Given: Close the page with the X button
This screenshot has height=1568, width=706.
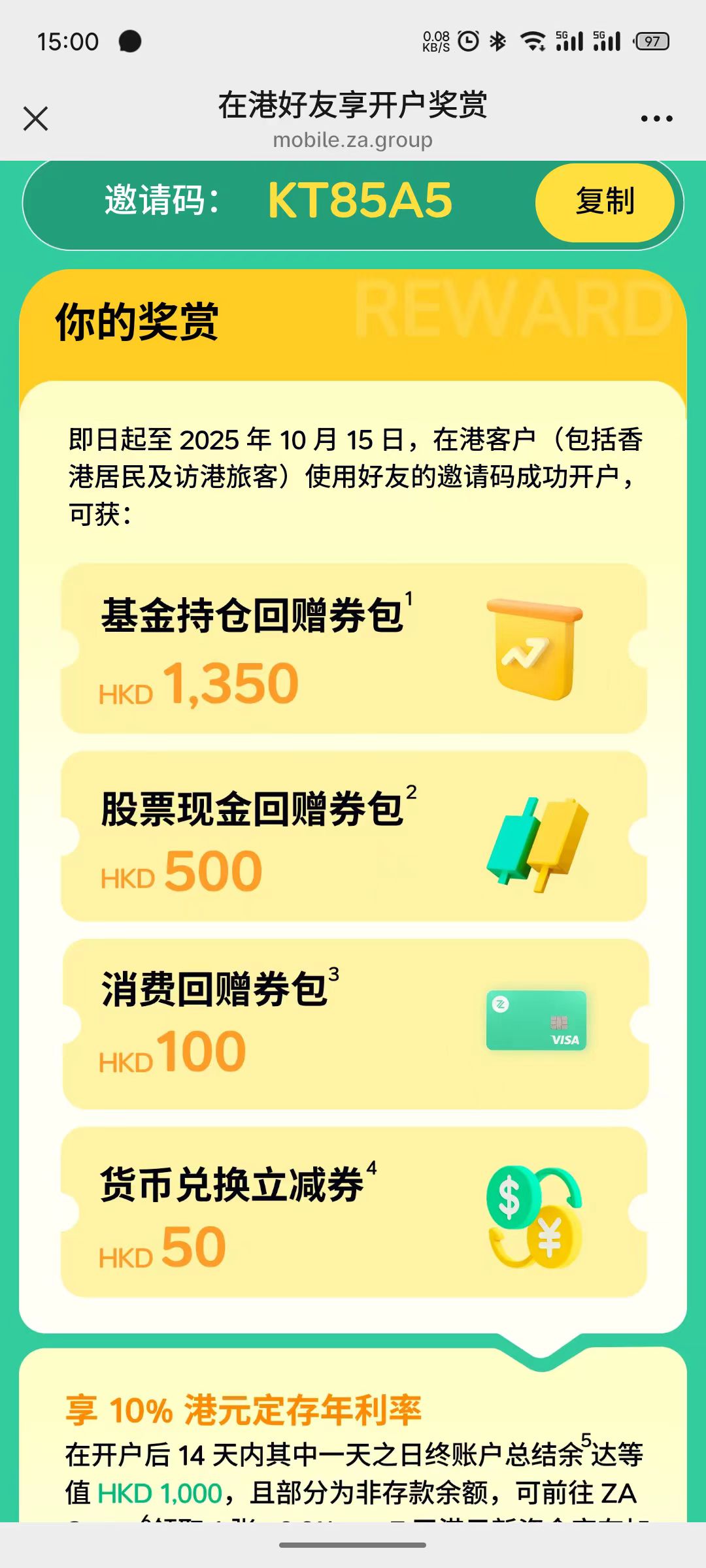Looking at the screenshot, I should (x=36, y=118).
